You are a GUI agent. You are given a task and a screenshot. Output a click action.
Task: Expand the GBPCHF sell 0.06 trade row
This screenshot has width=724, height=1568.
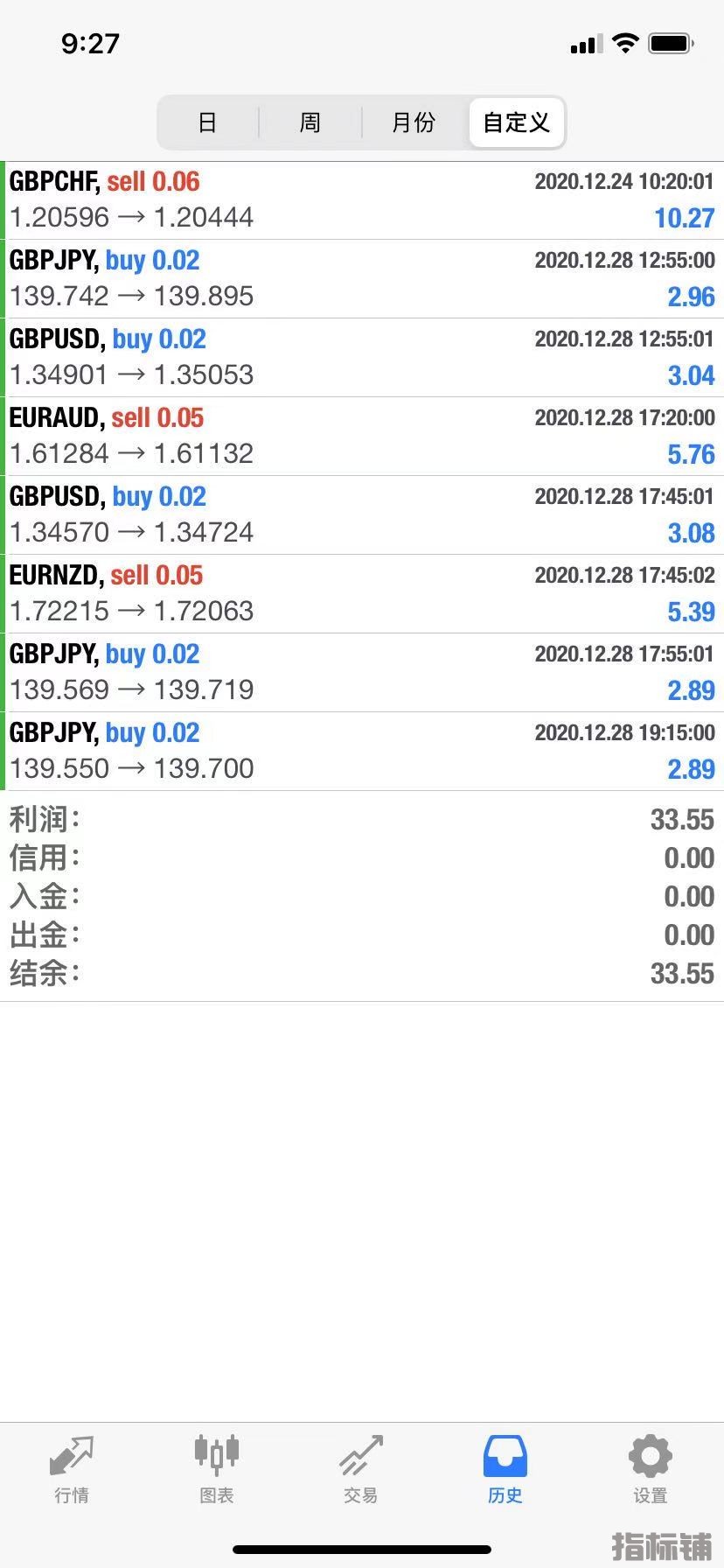pos(362,200)
